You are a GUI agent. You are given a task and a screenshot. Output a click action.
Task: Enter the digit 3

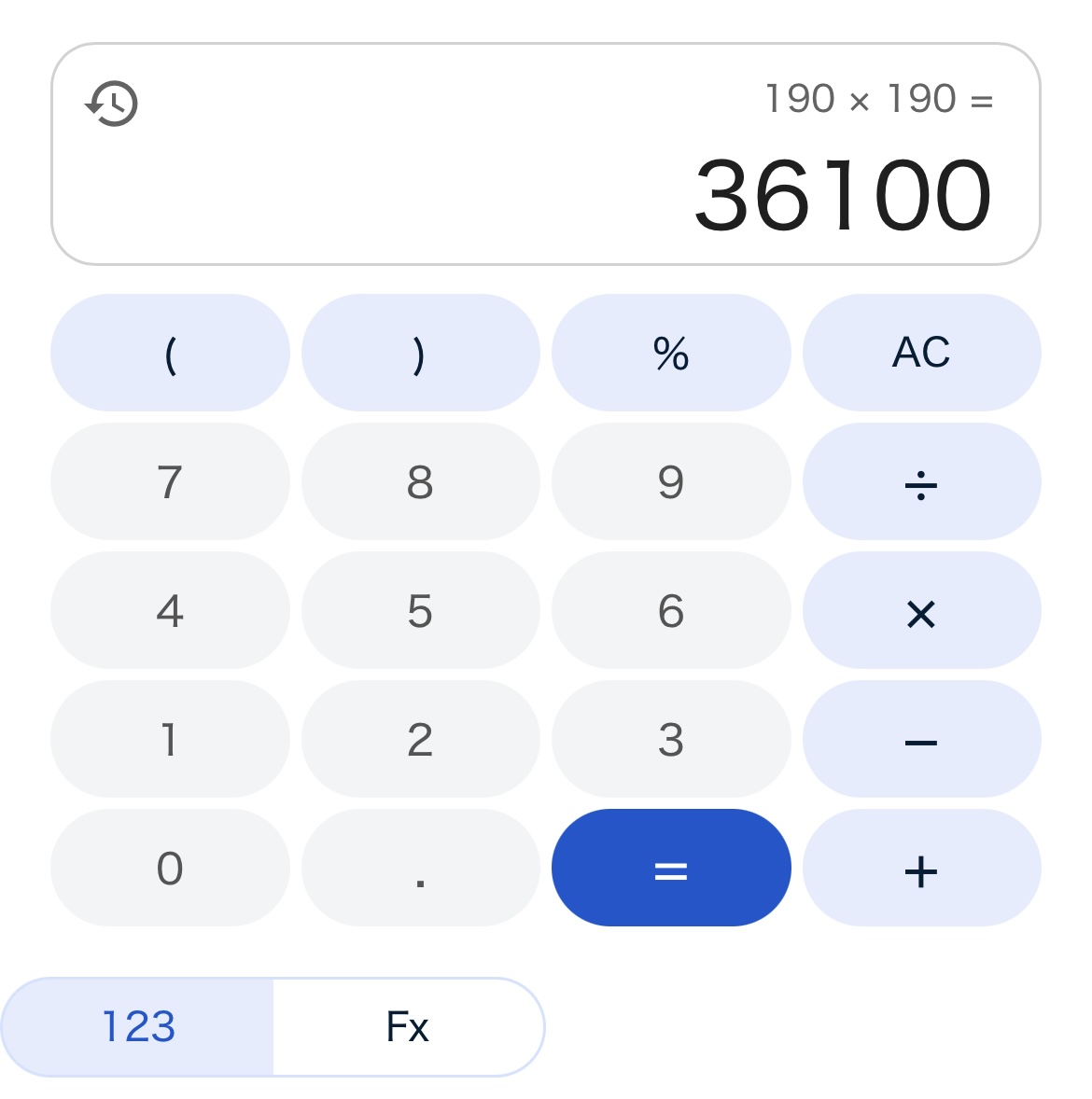coord(671,739)
